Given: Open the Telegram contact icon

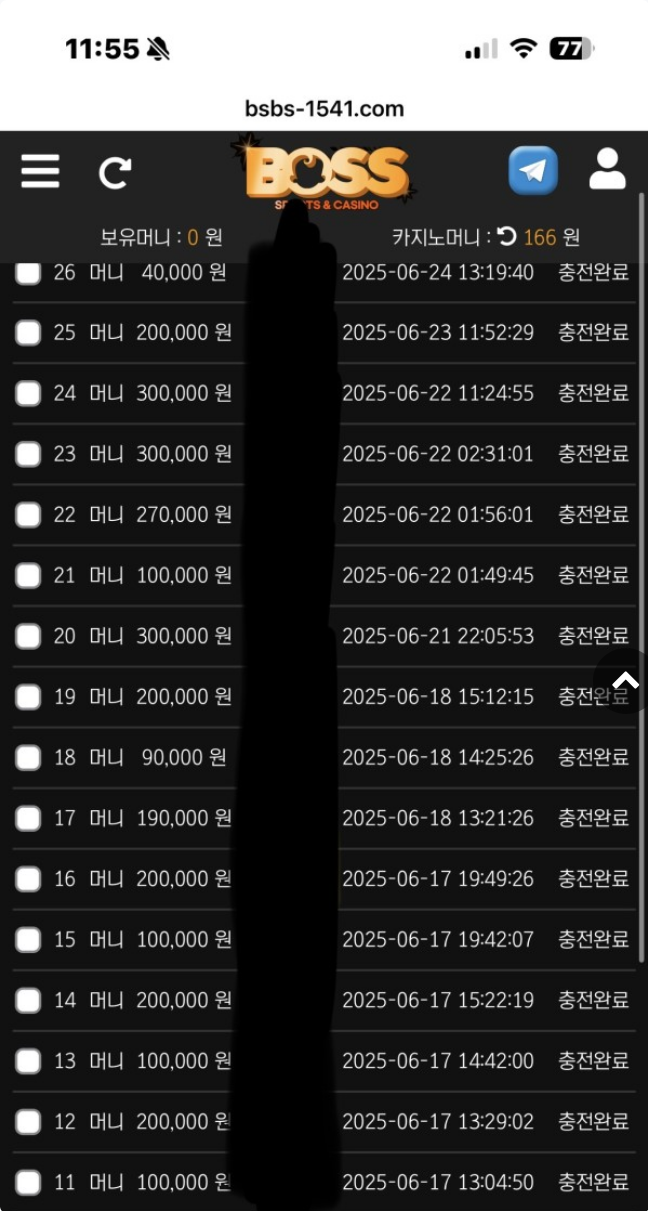Looking at the screenshot, I should point(533,170).
